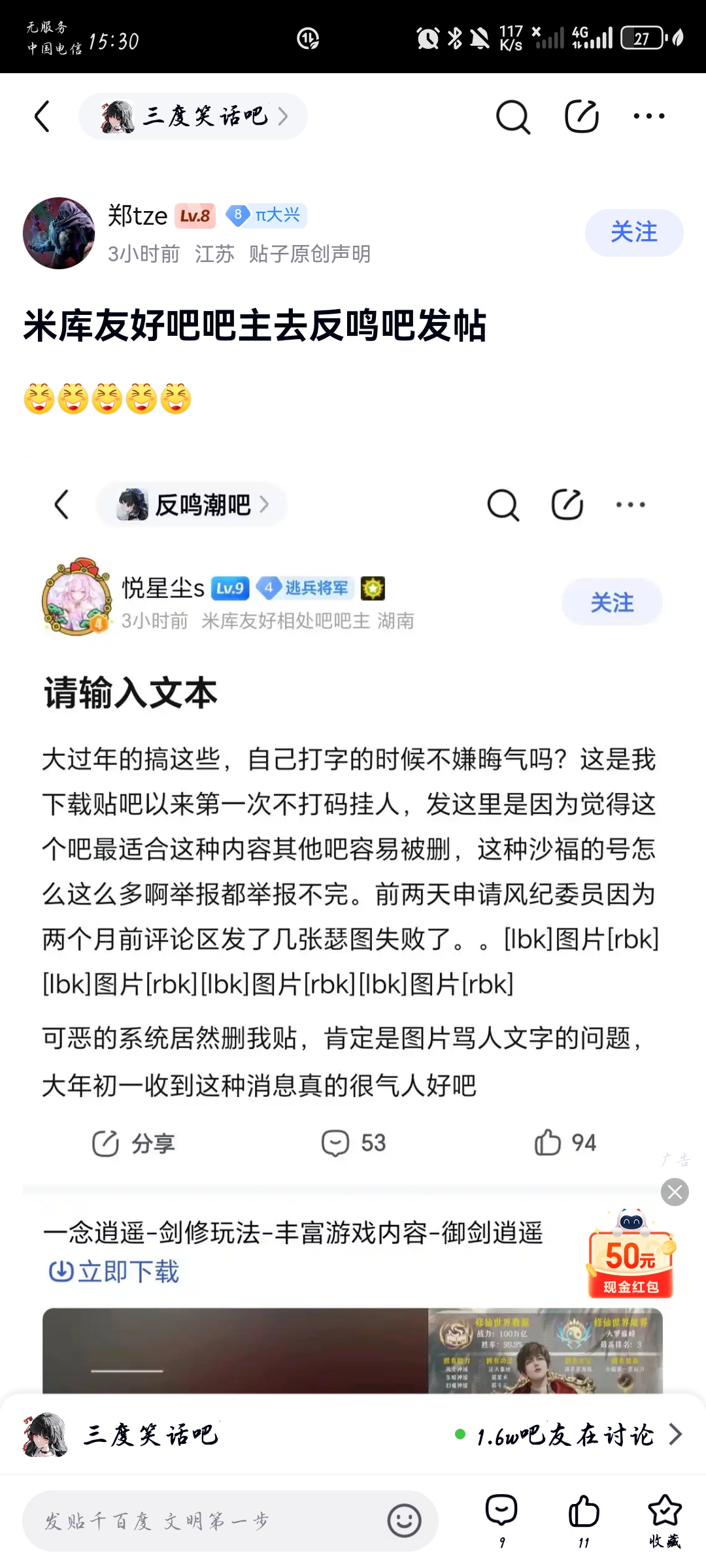Follow 郑tze with the 关注 button
The width and height of the screenshot is (706, 1568).
click(633, 233)
